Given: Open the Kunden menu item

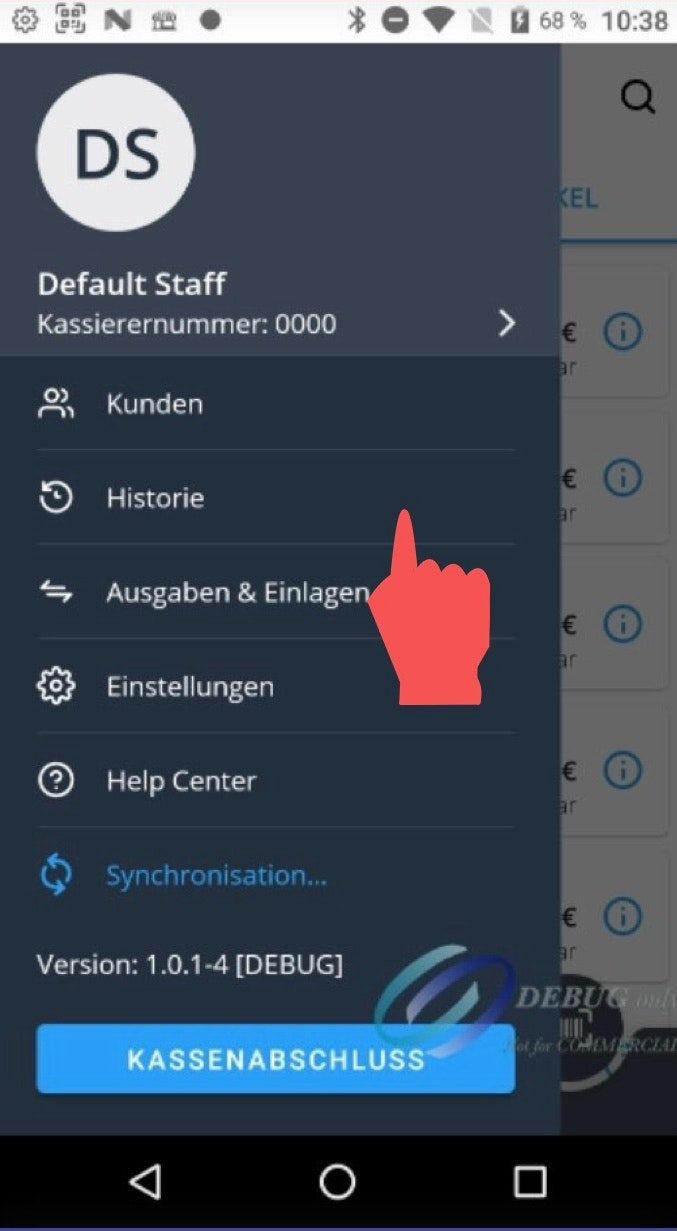Looking at the screenshot, I should 154,404.
